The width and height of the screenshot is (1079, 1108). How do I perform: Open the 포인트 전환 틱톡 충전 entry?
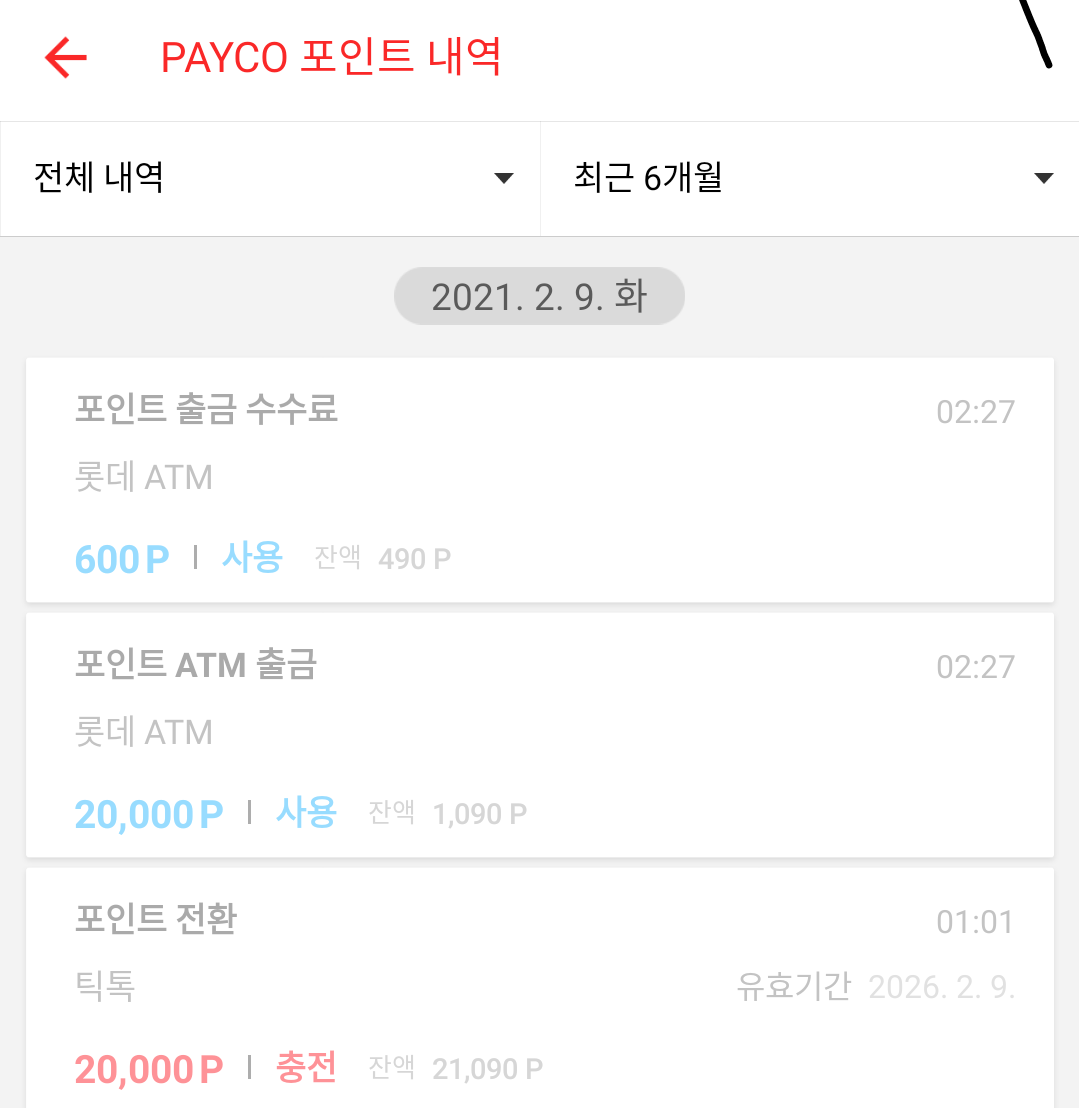coord(540,988)
